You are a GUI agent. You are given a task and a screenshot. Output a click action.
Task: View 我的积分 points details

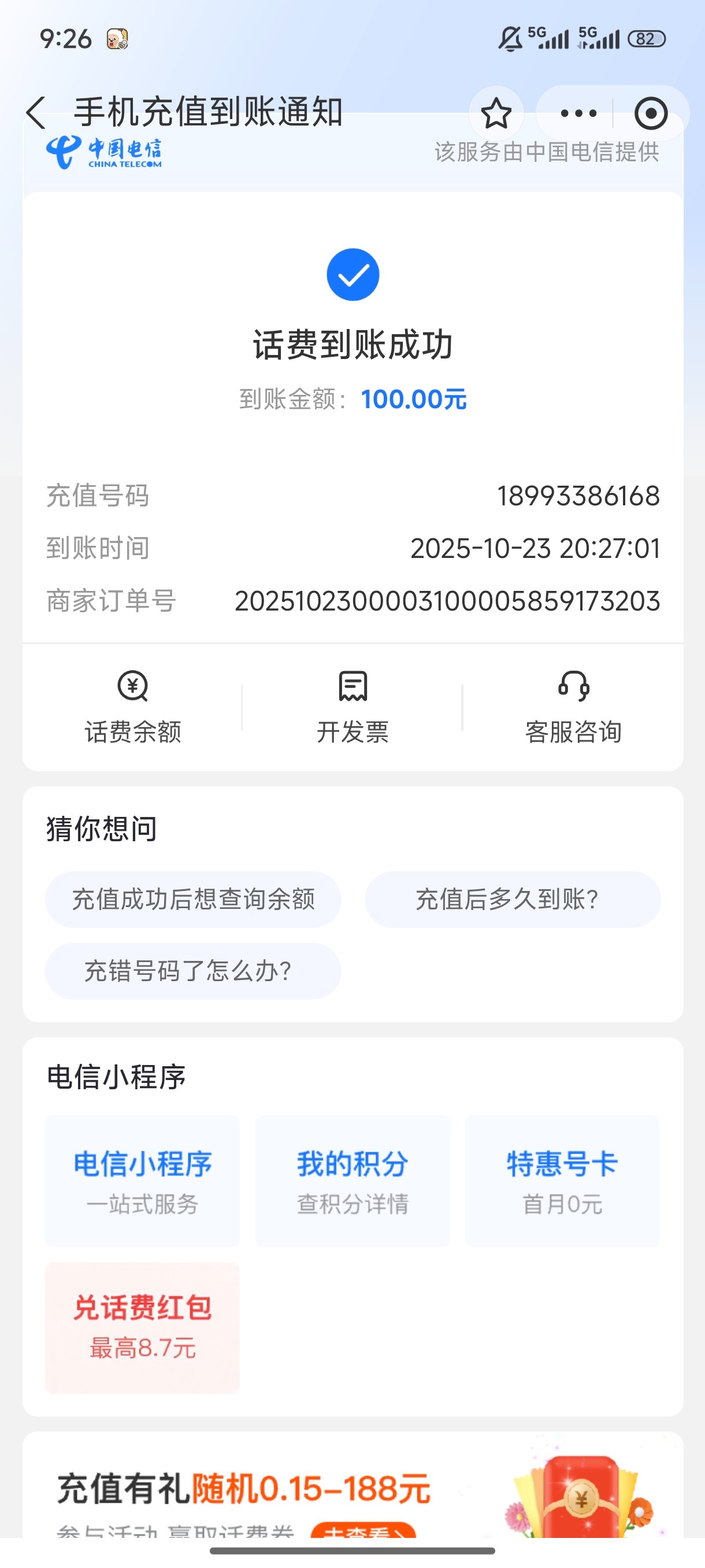coord(353,1181)
